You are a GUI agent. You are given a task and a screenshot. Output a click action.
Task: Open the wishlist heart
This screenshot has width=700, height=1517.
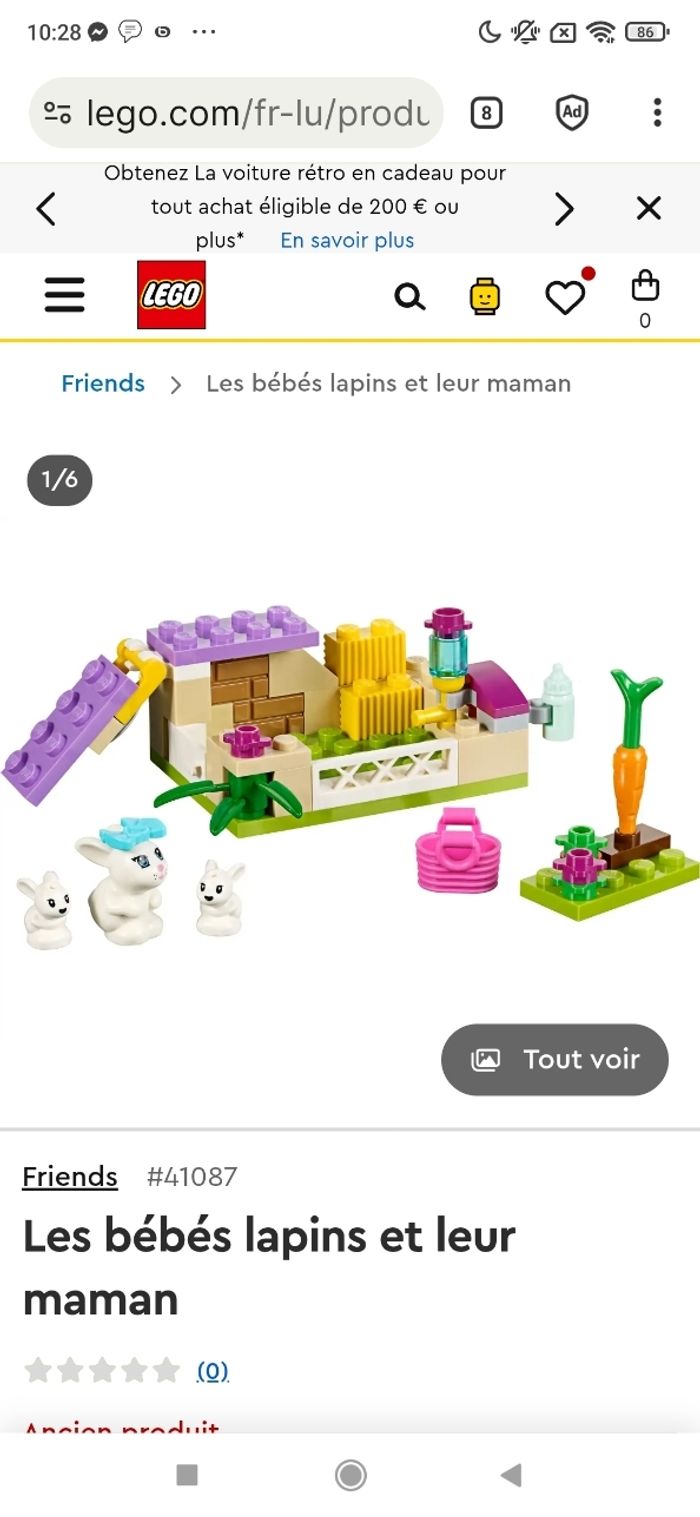(565, 297)
